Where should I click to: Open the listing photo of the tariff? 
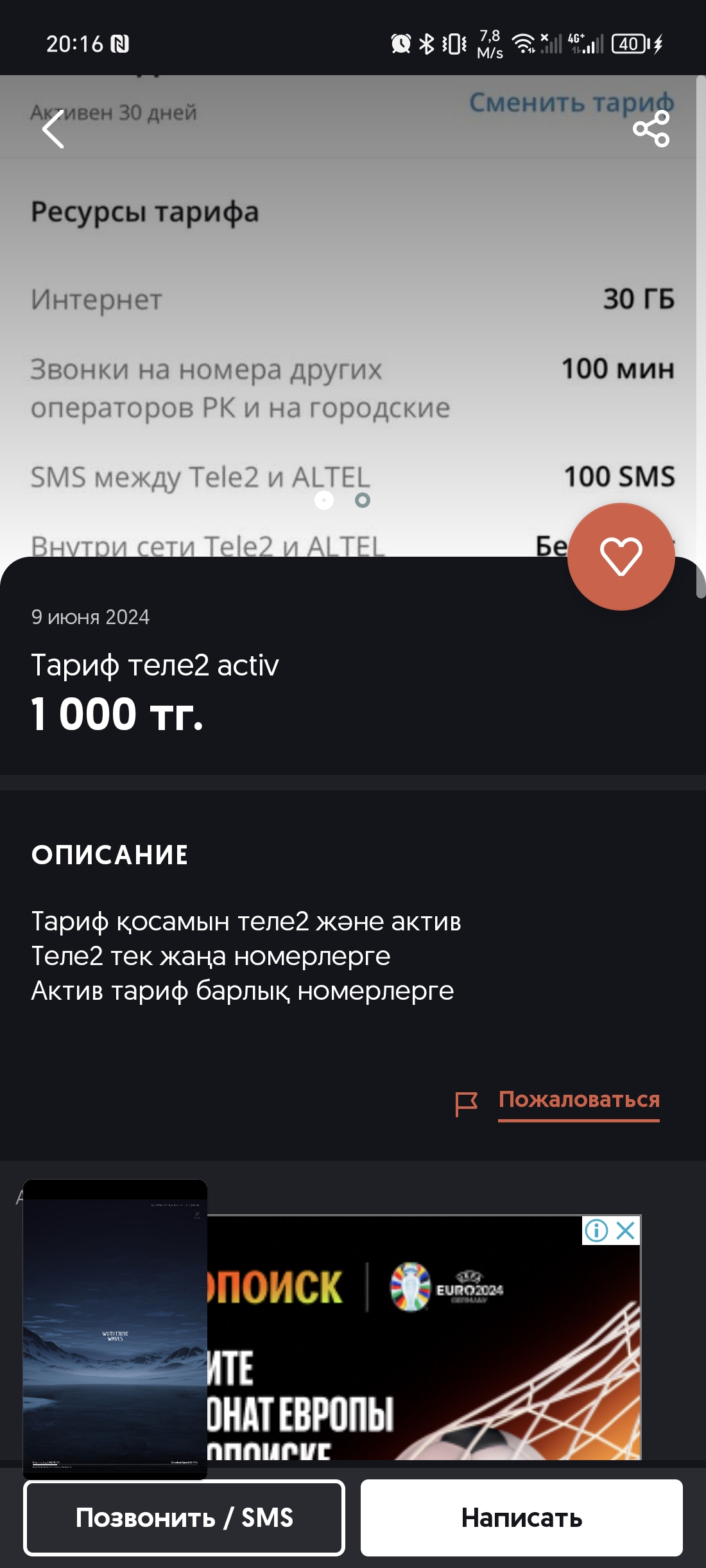[347, 321]
